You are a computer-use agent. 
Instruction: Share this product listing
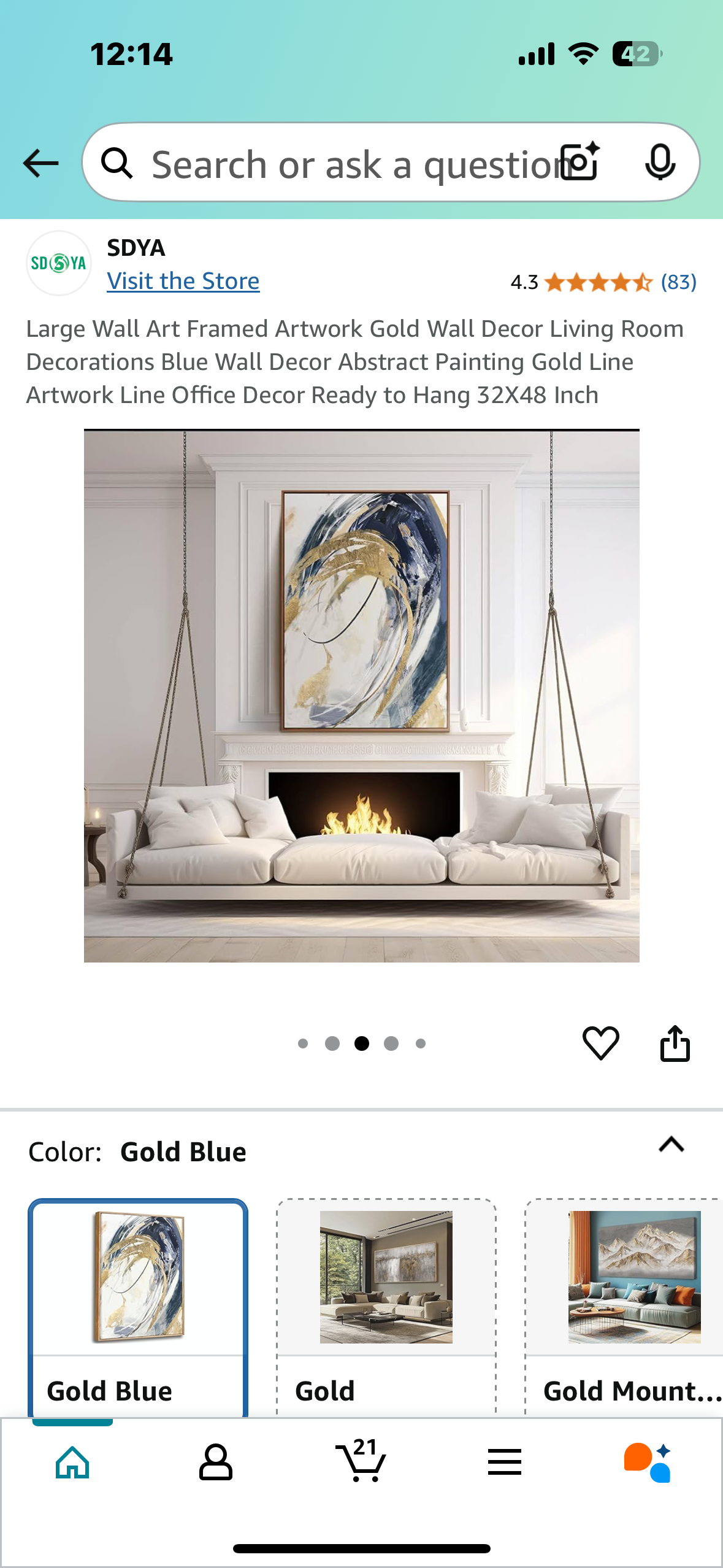tap(675, 1042)
